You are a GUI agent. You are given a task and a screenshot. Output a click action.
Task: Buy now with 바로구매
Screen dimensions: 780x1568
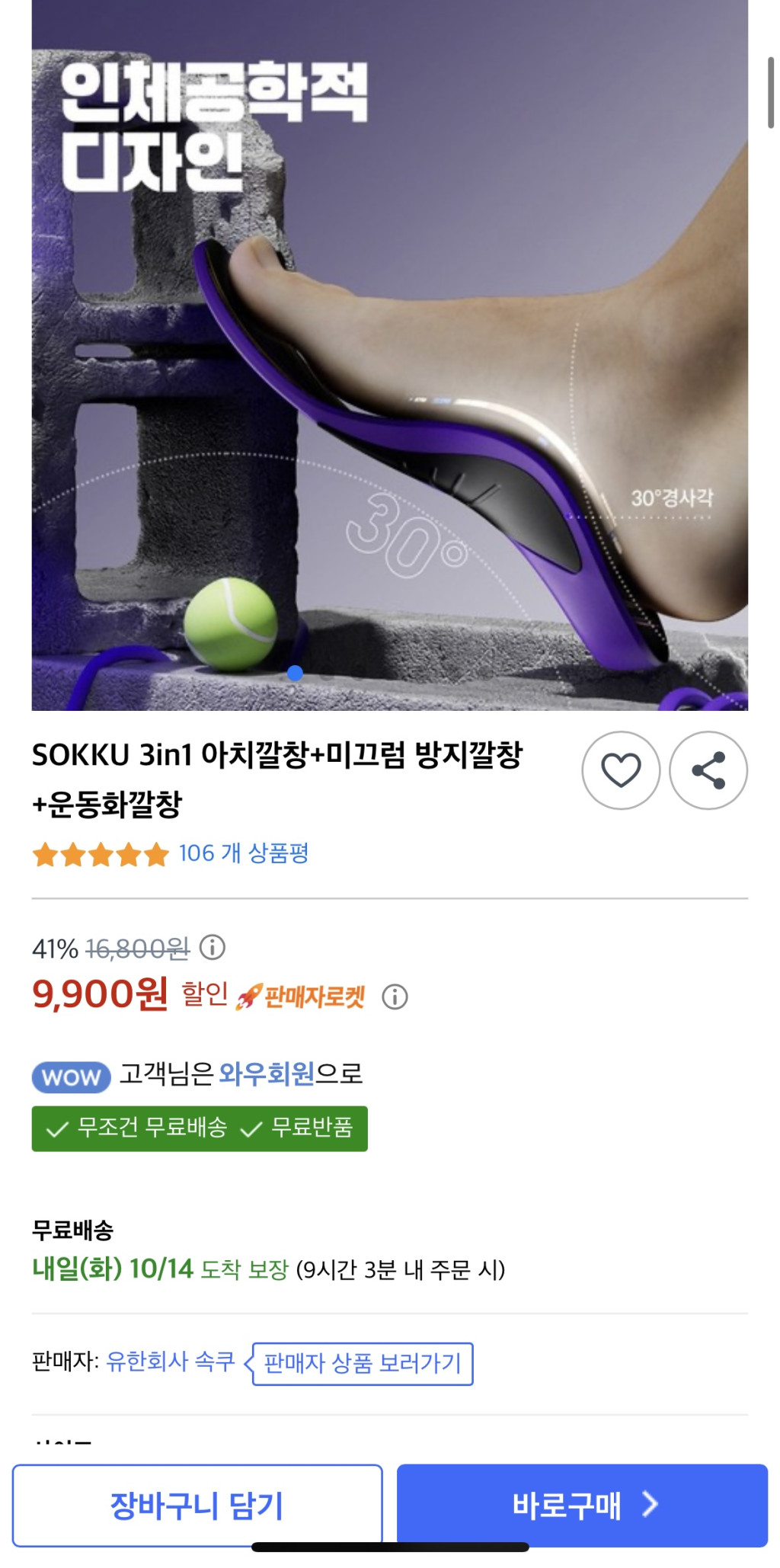[582, 1505]
